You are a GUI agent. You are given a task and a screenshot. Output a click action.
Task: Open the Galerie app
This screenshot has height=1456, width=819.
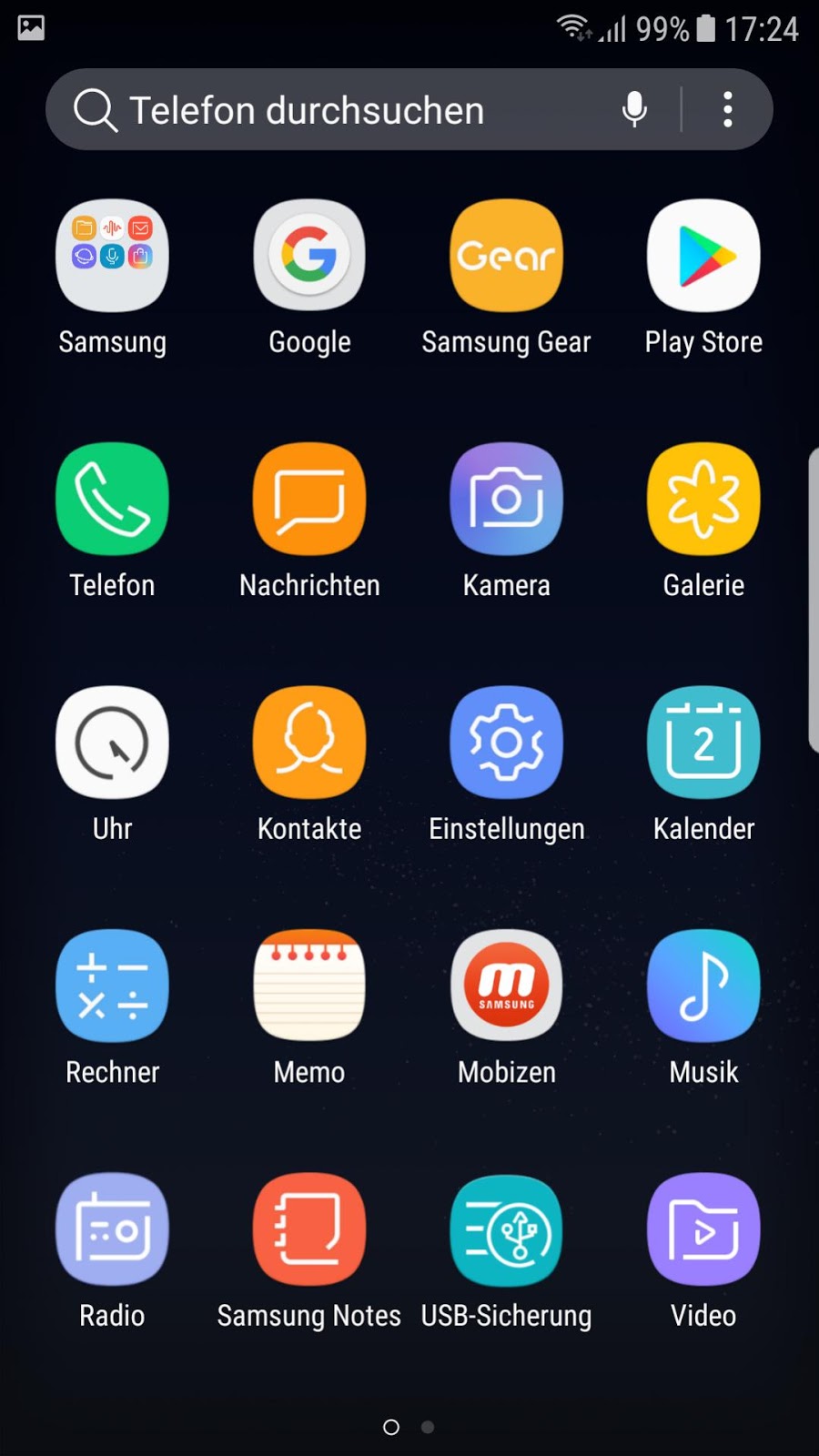tap(703, 500)
